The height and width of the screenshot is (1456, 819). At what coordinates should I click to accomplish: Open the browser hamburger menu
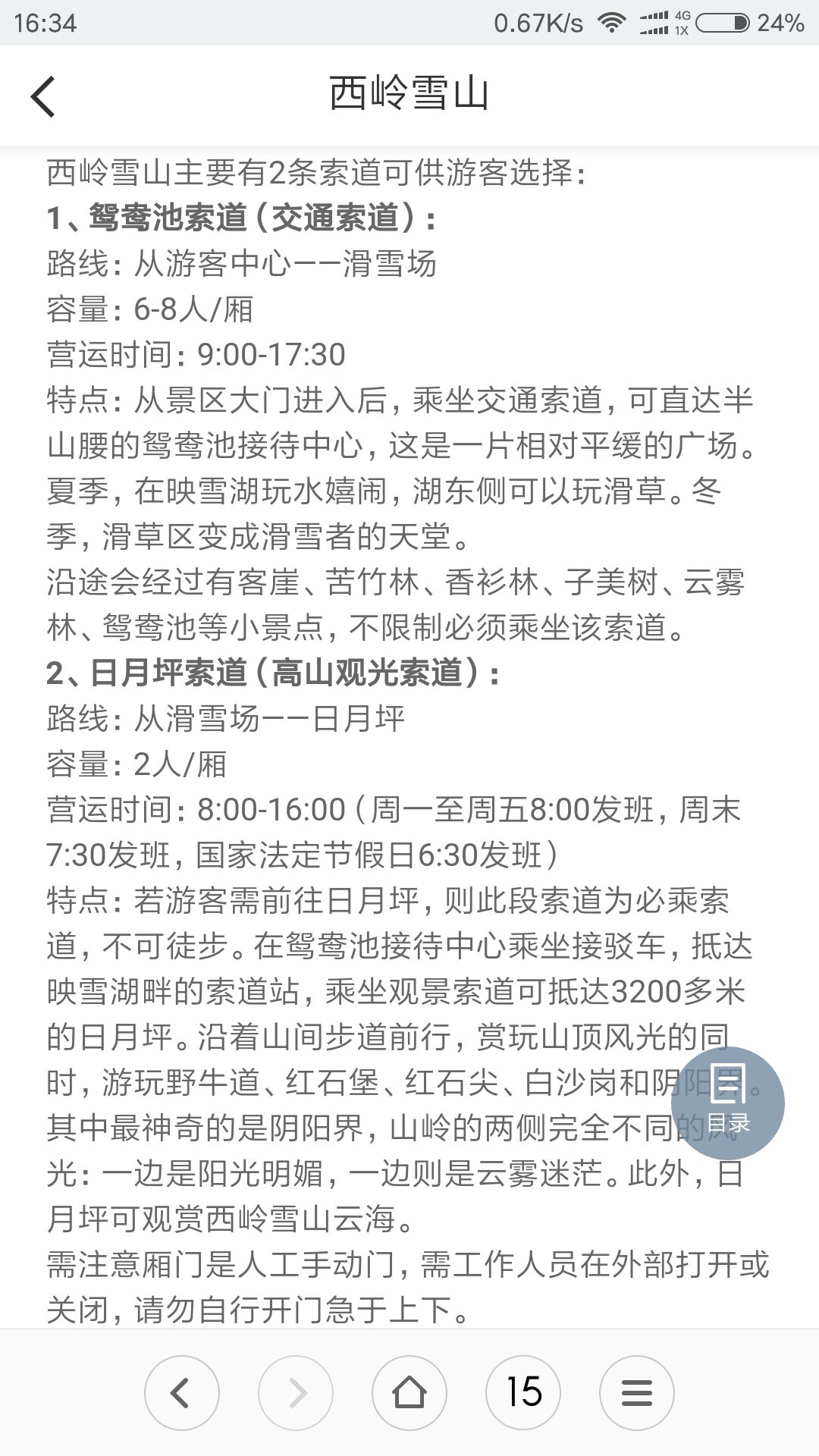coord(636,1392)
